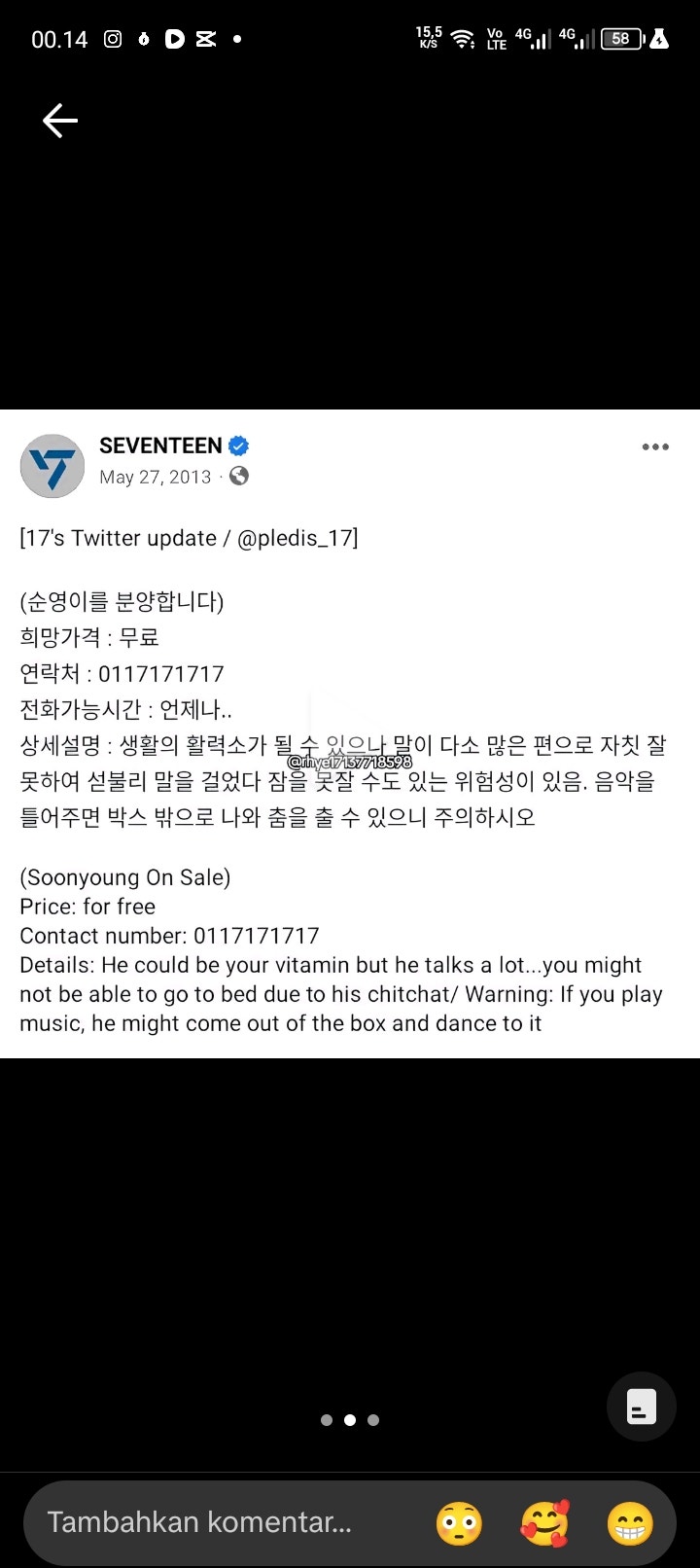Select the third carousel page dot
The width and height of the screenshot is (700, 1568).
click(x=373, y=1420)
